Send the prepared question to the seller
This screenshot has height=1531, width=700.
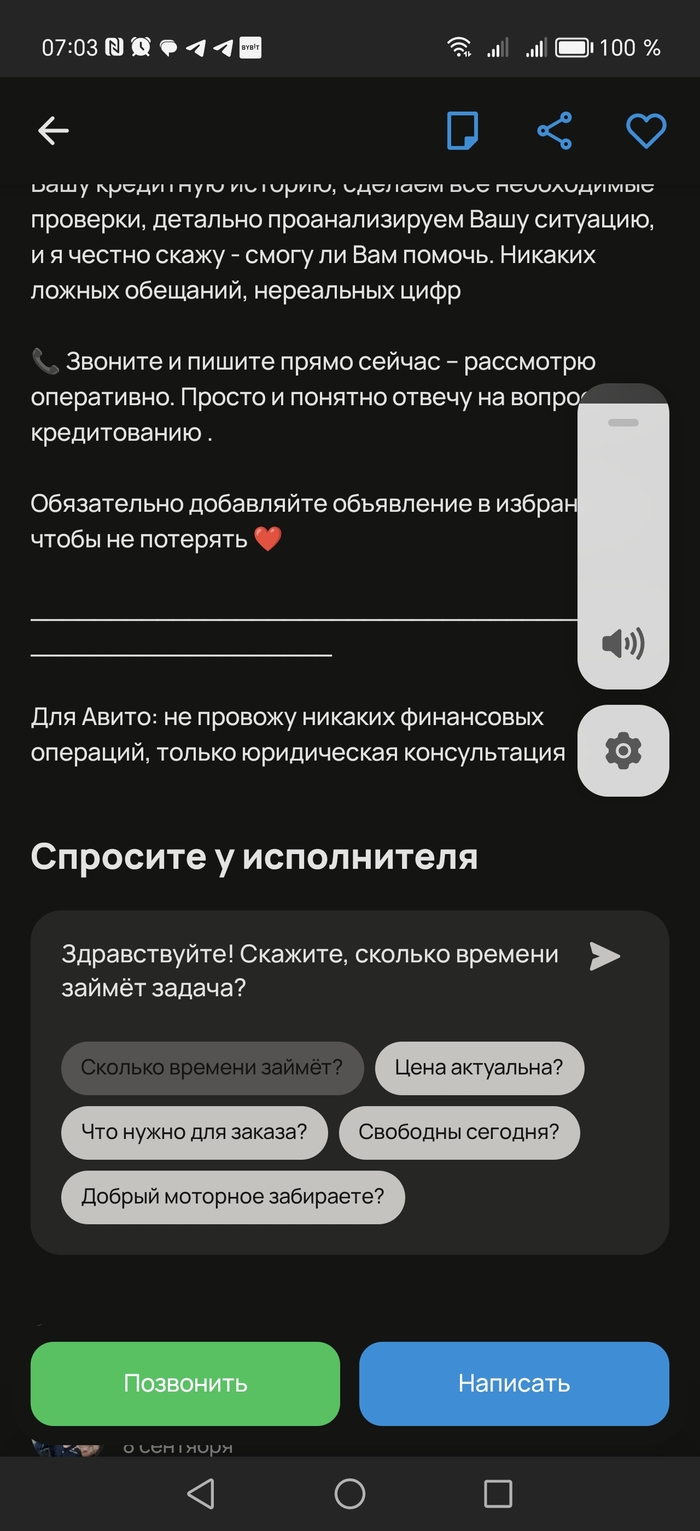coord(604,956)
